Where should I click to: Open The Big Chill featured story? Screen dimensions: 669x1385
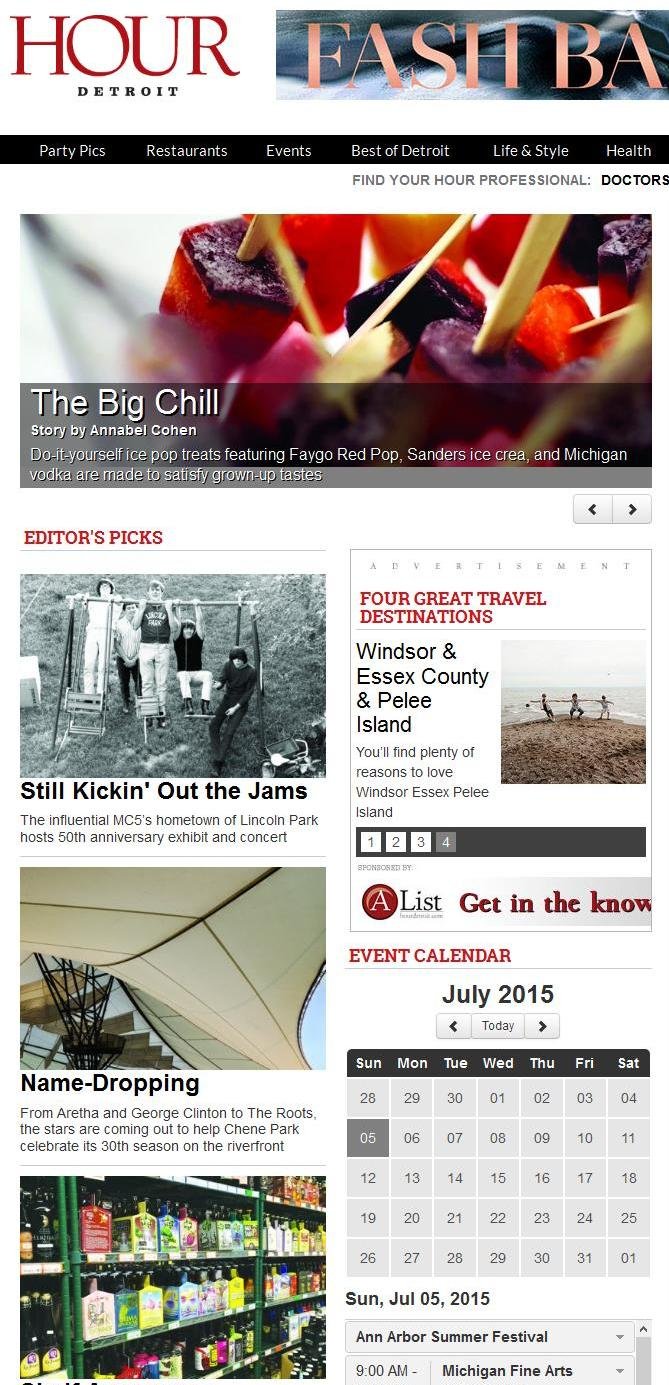125,403
